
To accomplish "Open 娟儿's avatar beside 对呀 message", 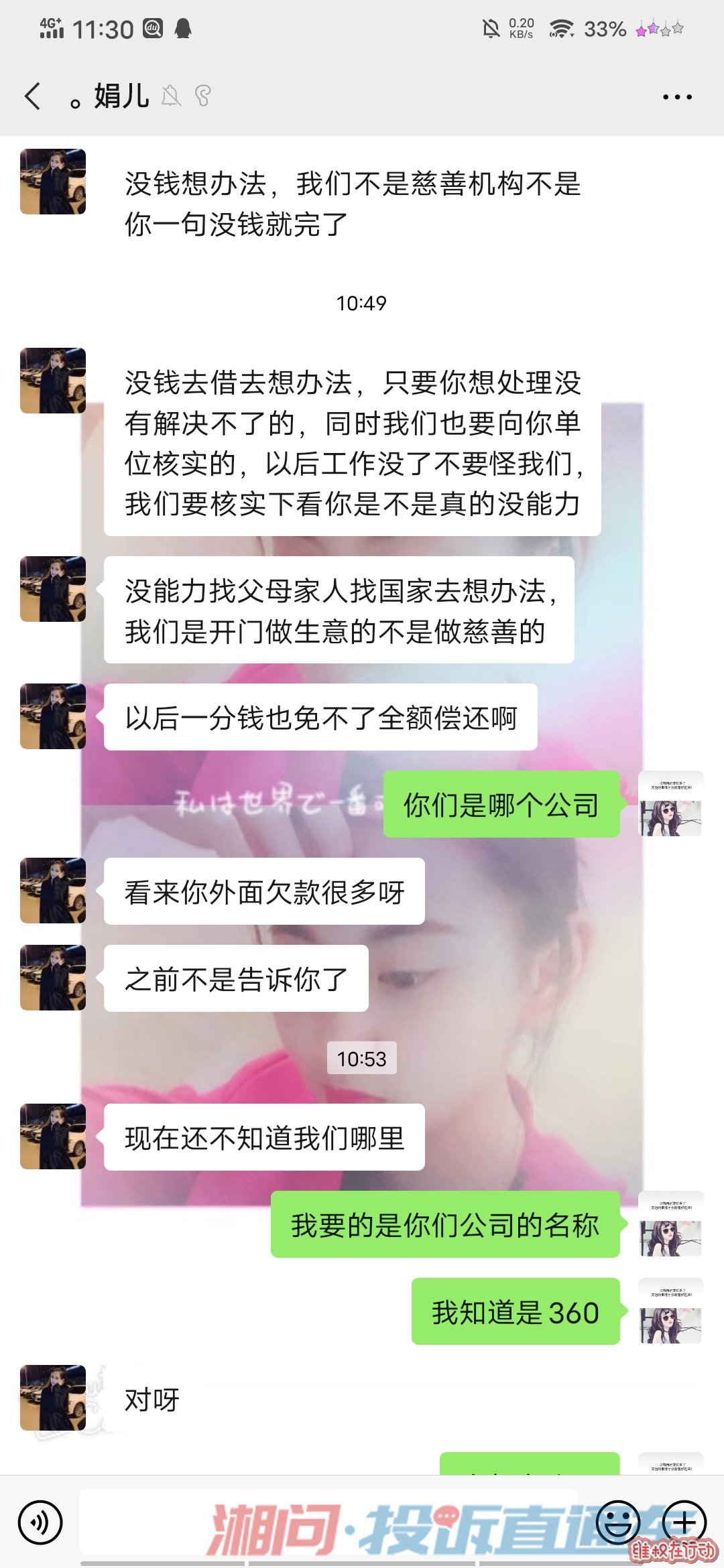I will tap(53, 1397).
